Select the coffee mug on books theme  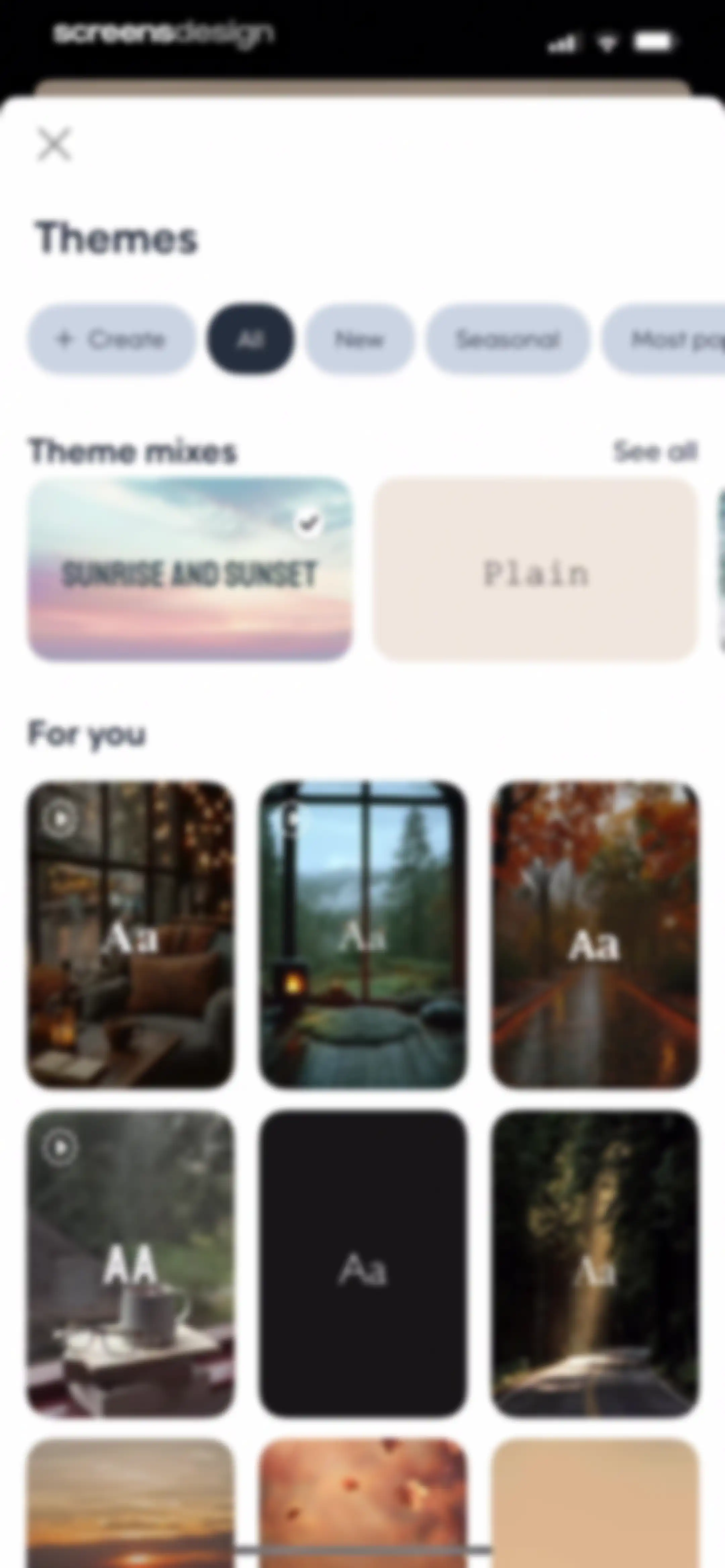click(x=130, y=1264)
